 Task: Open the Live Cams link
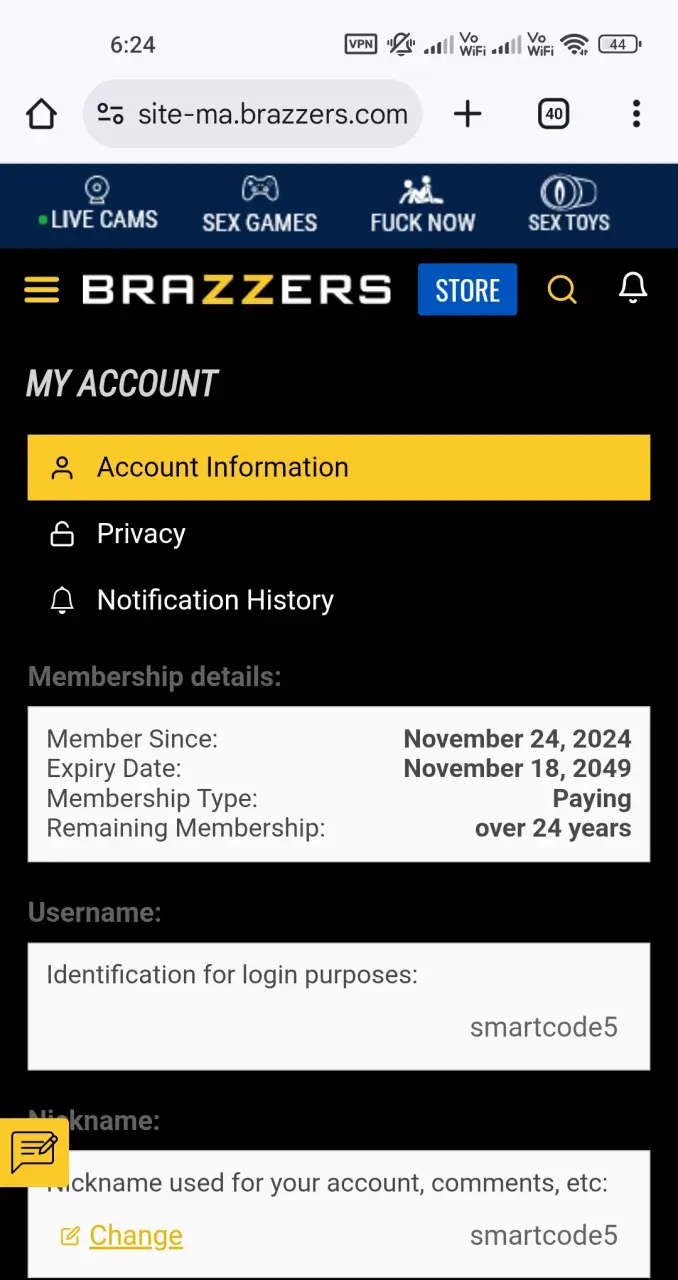point(97,205)
